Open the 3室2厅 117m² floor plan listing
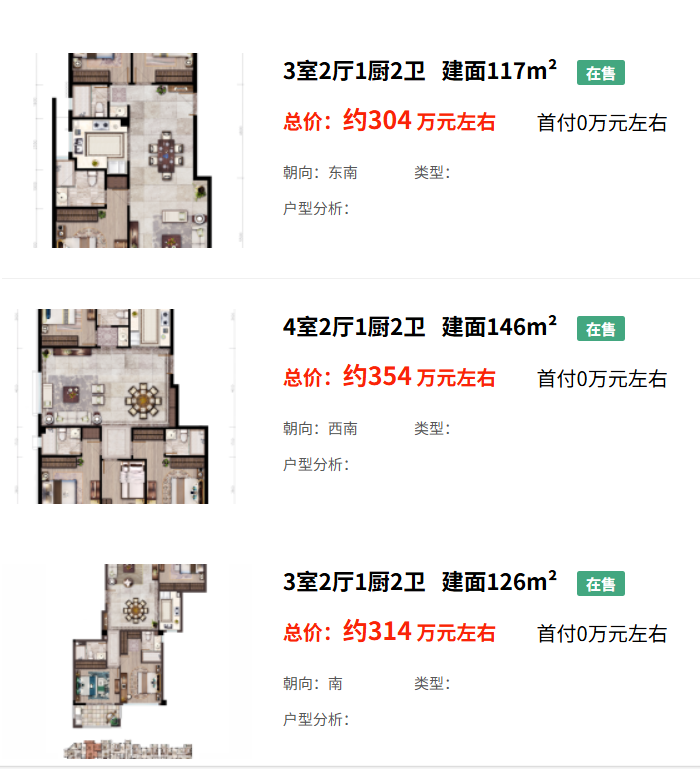Screen dimensions: 700x769 click(420, 72)
